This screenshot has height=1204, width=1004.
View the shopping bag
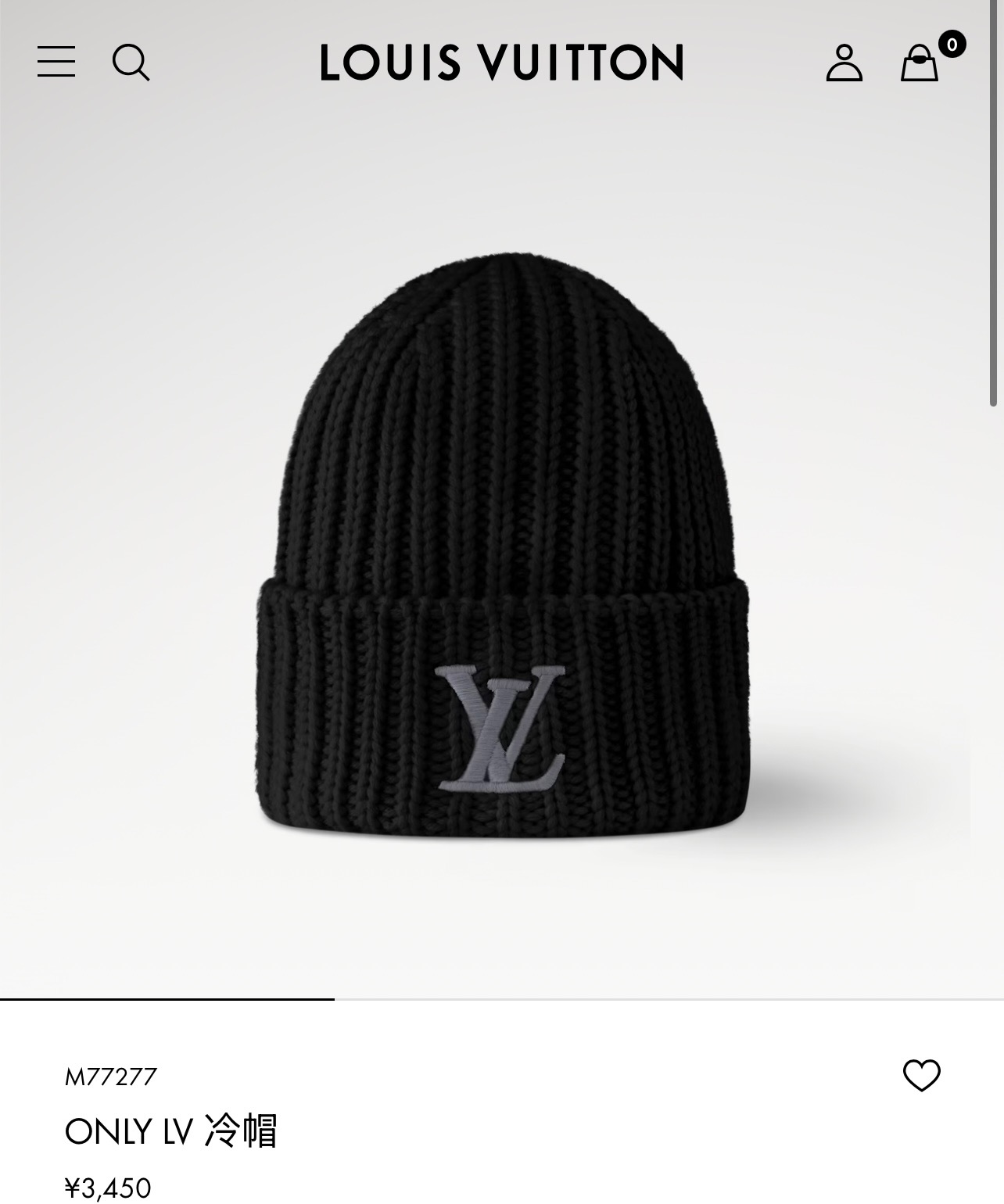(920, 63)
